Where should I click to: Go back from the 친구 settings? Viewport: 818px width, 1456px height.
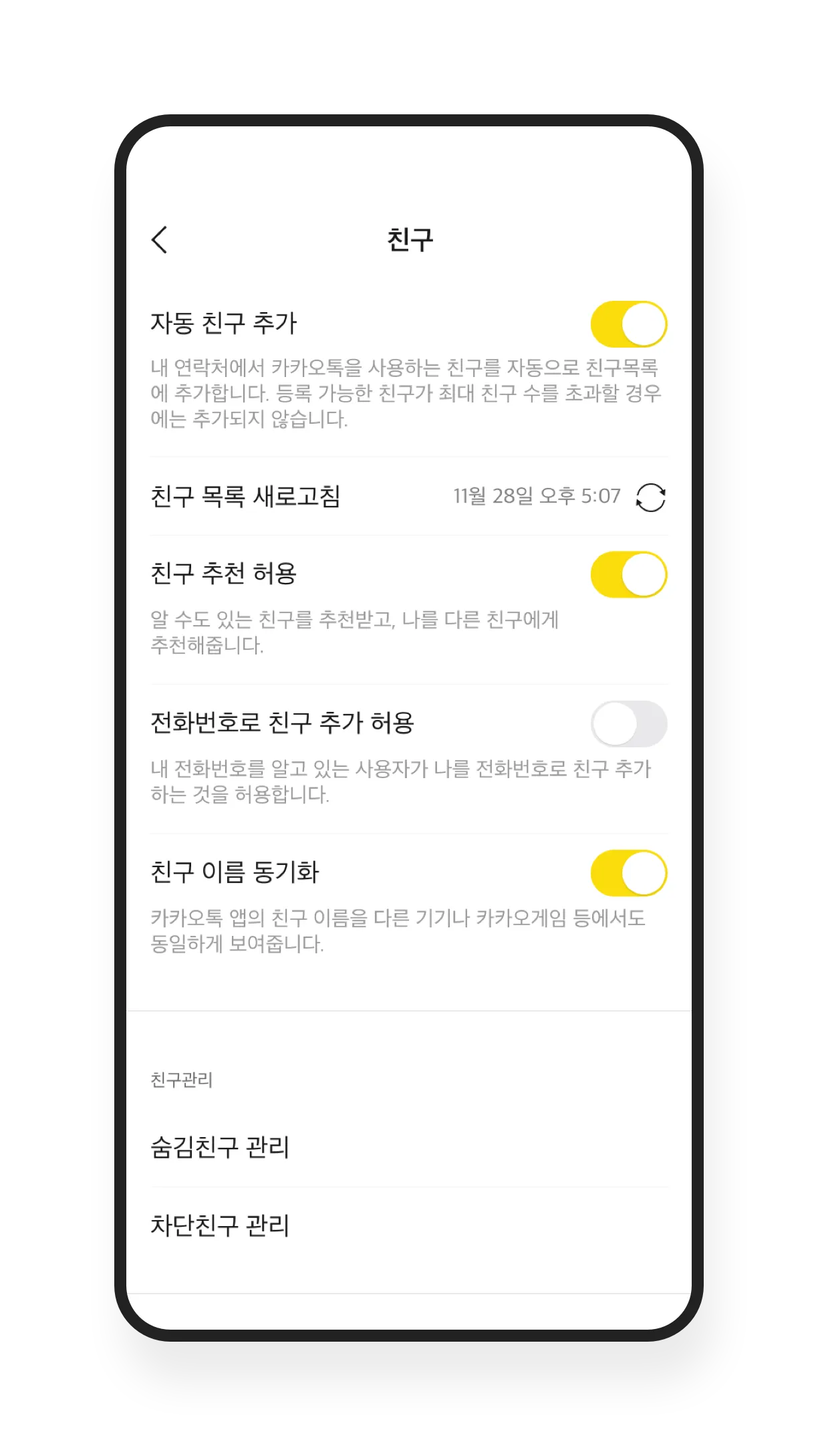(160, 239)
